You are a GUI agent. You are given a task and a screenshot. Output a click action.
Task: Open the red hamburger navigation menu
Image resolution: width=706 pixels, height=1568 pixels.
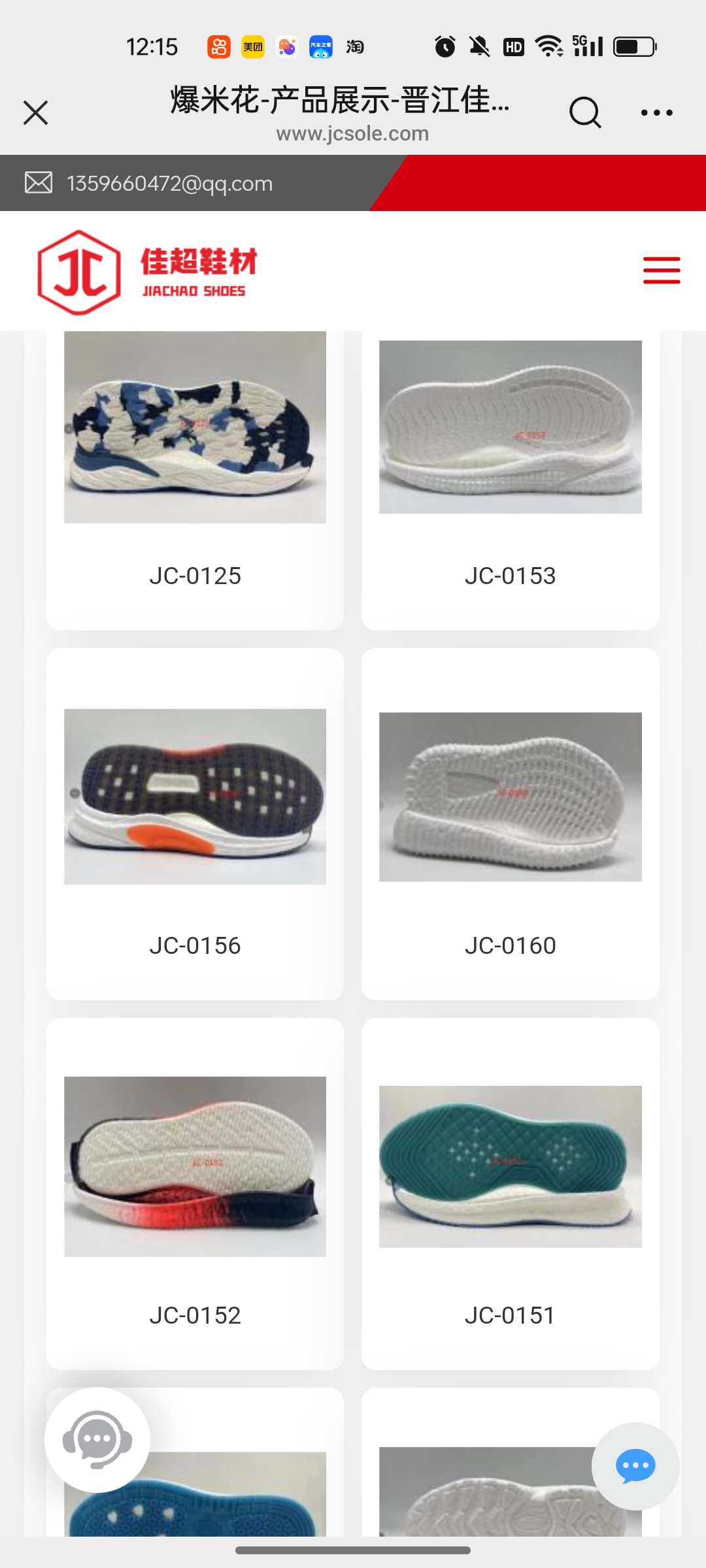pyautogui.click(x=662, y=270)
